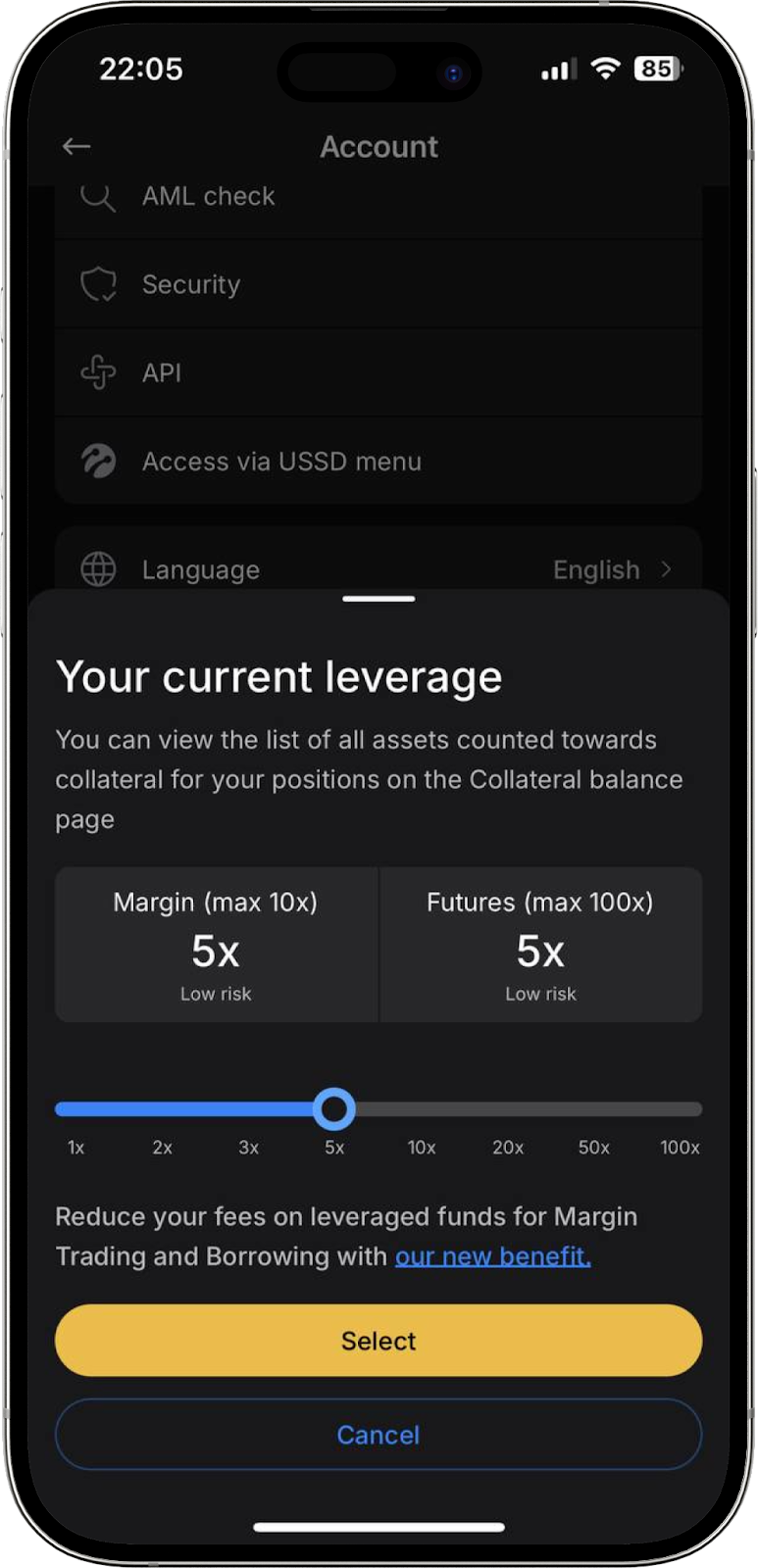The image size is (758, 1568).
Task: Set leverage slider to 20x
Action: (508, 1109)
